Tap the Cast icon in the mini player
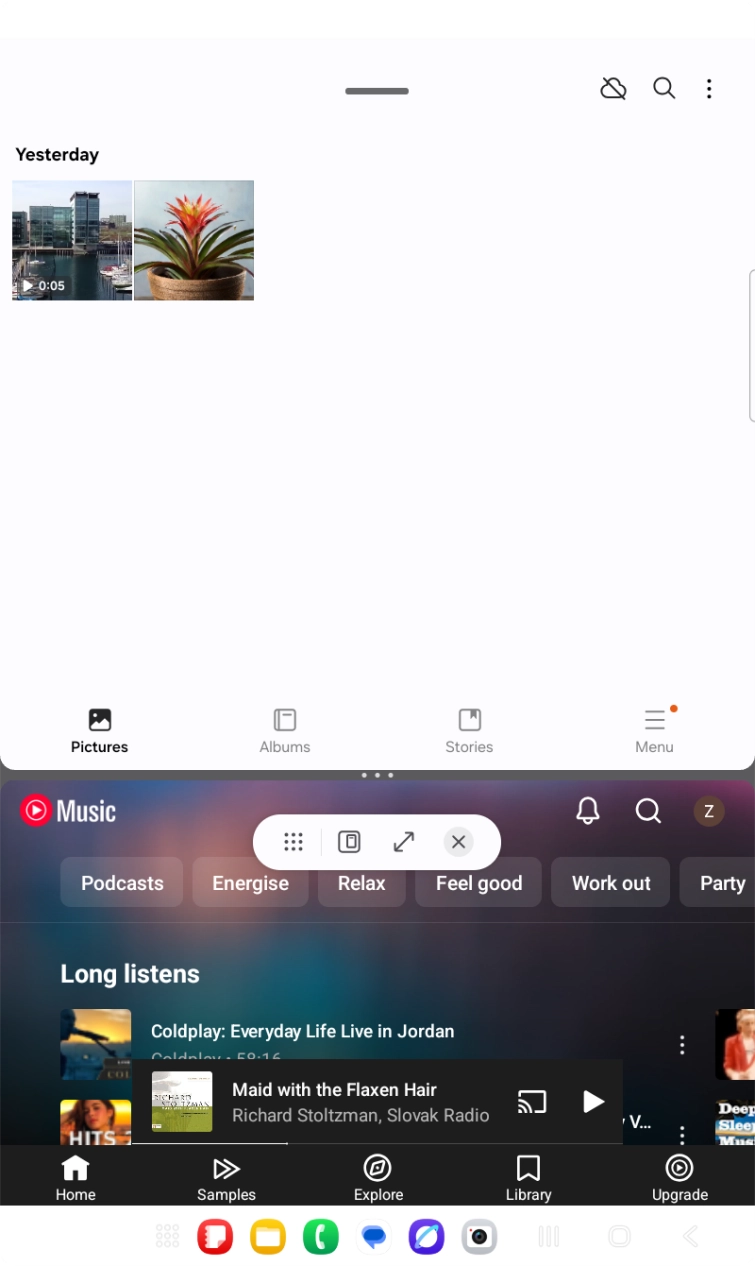The width and height of the screenshot is (755, 1266). click(532, 1100)
